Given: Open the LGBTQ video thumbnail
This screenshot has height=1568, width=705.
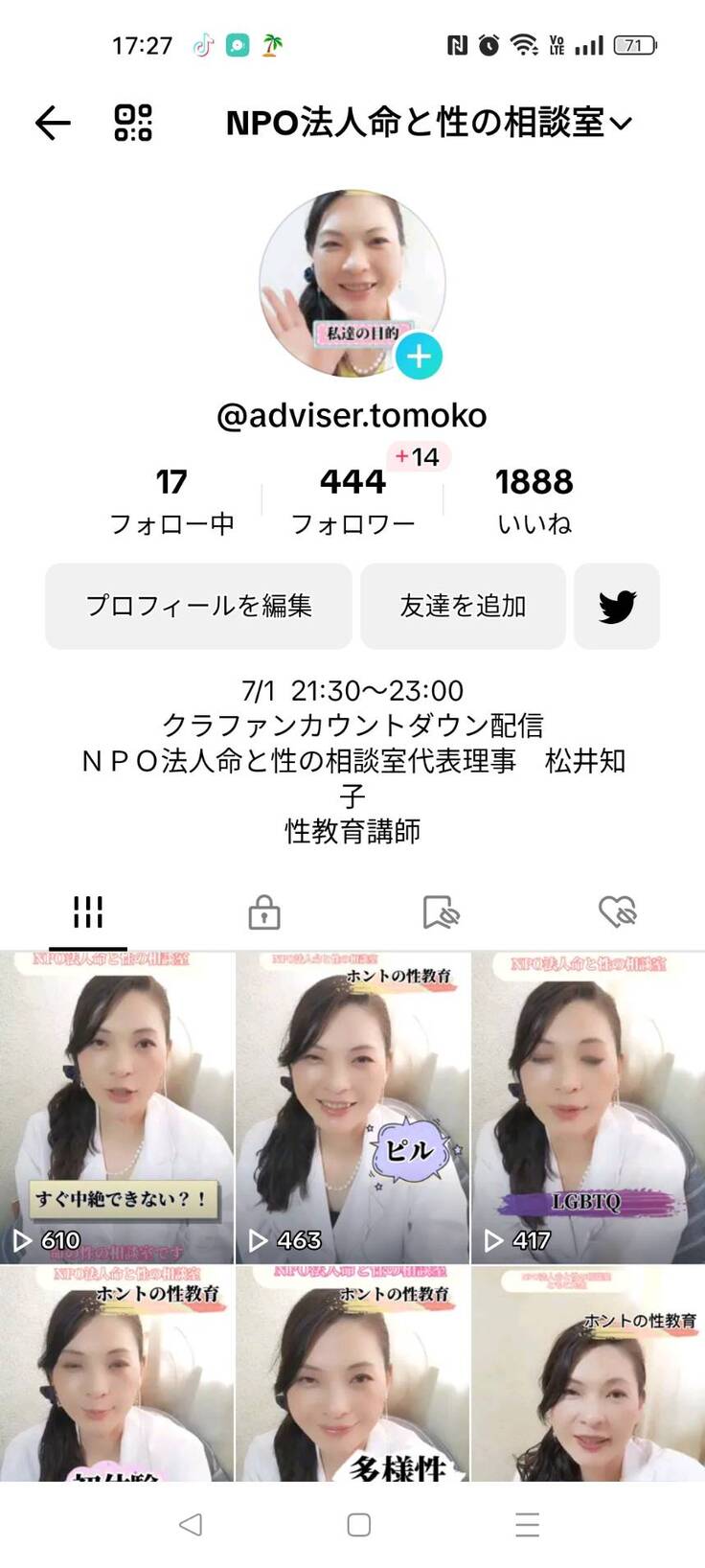Looking at the screenshot, I should [588, 1107].
